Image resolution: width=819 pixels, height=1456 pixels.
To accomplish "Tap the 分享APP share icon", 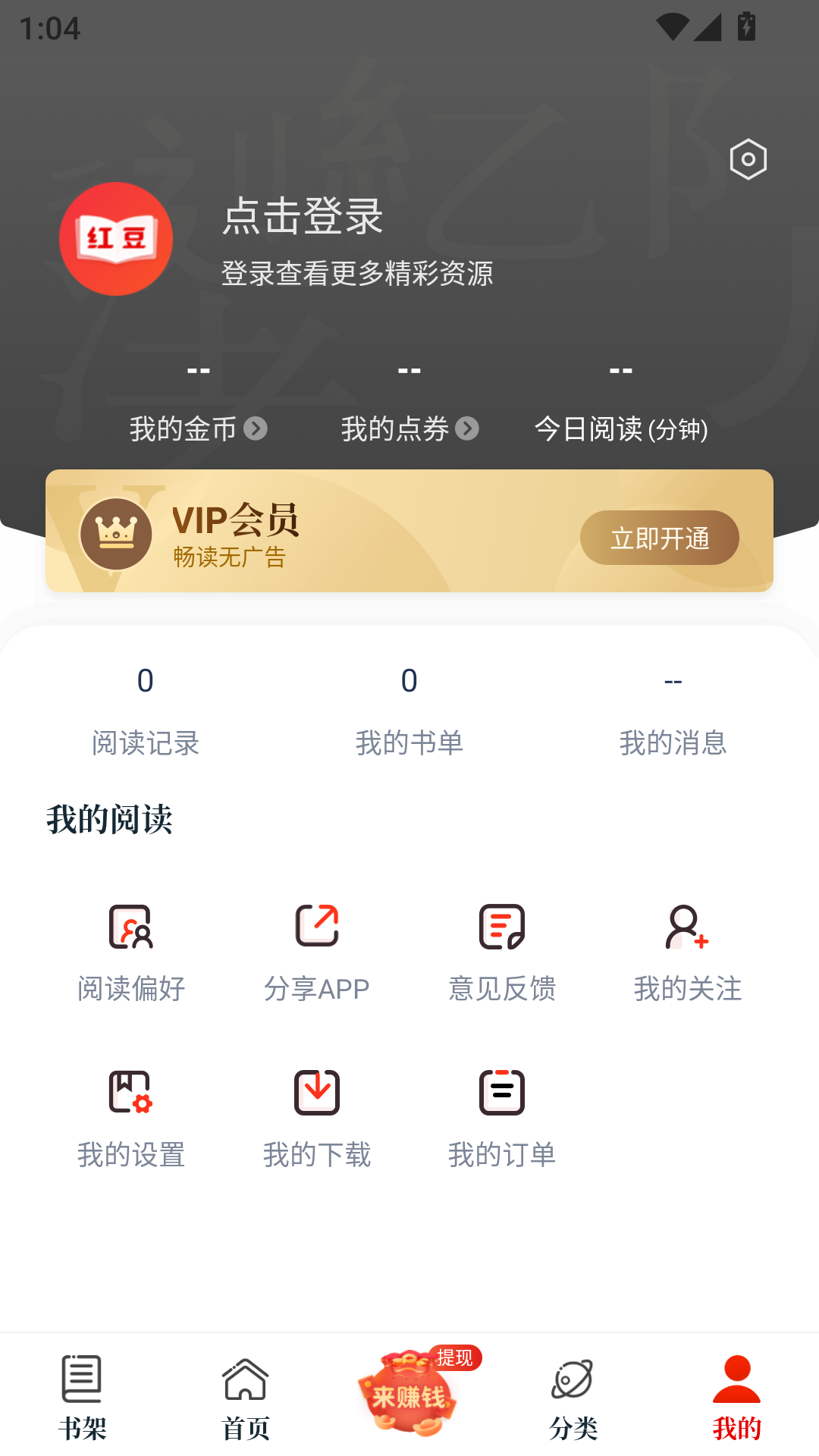I will tap(316, 925).
